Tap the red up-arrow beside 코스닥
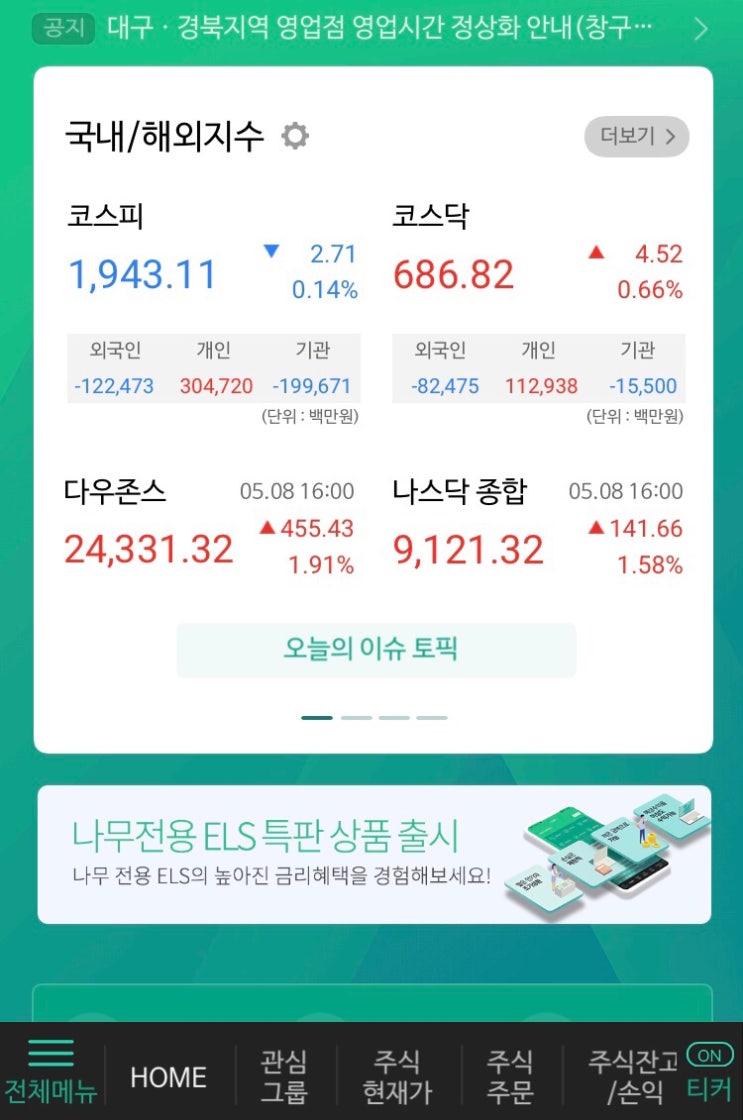This screenshot has height=1120, width=743. [596, 253]
